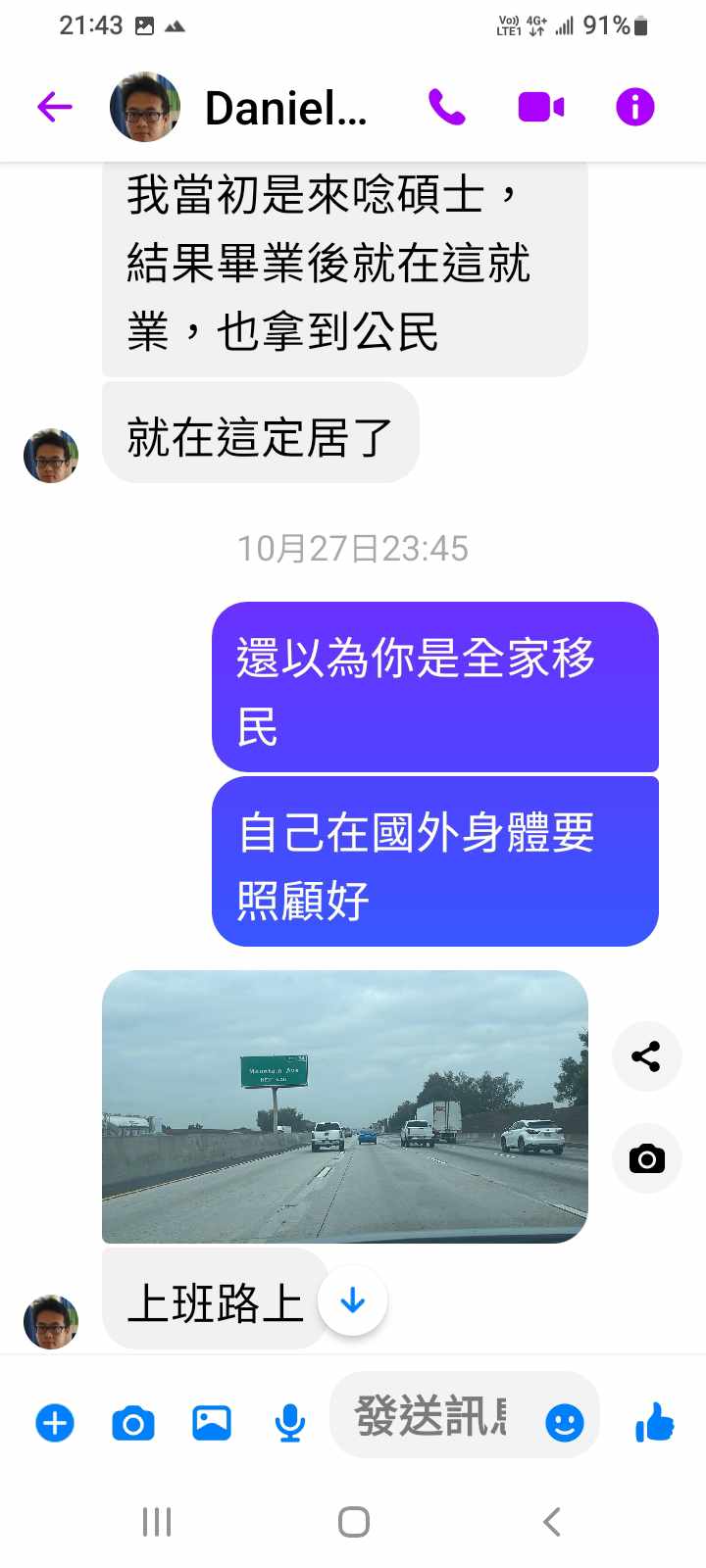Start a video call with Daniel
The image size is (706, 1568).
541,106
